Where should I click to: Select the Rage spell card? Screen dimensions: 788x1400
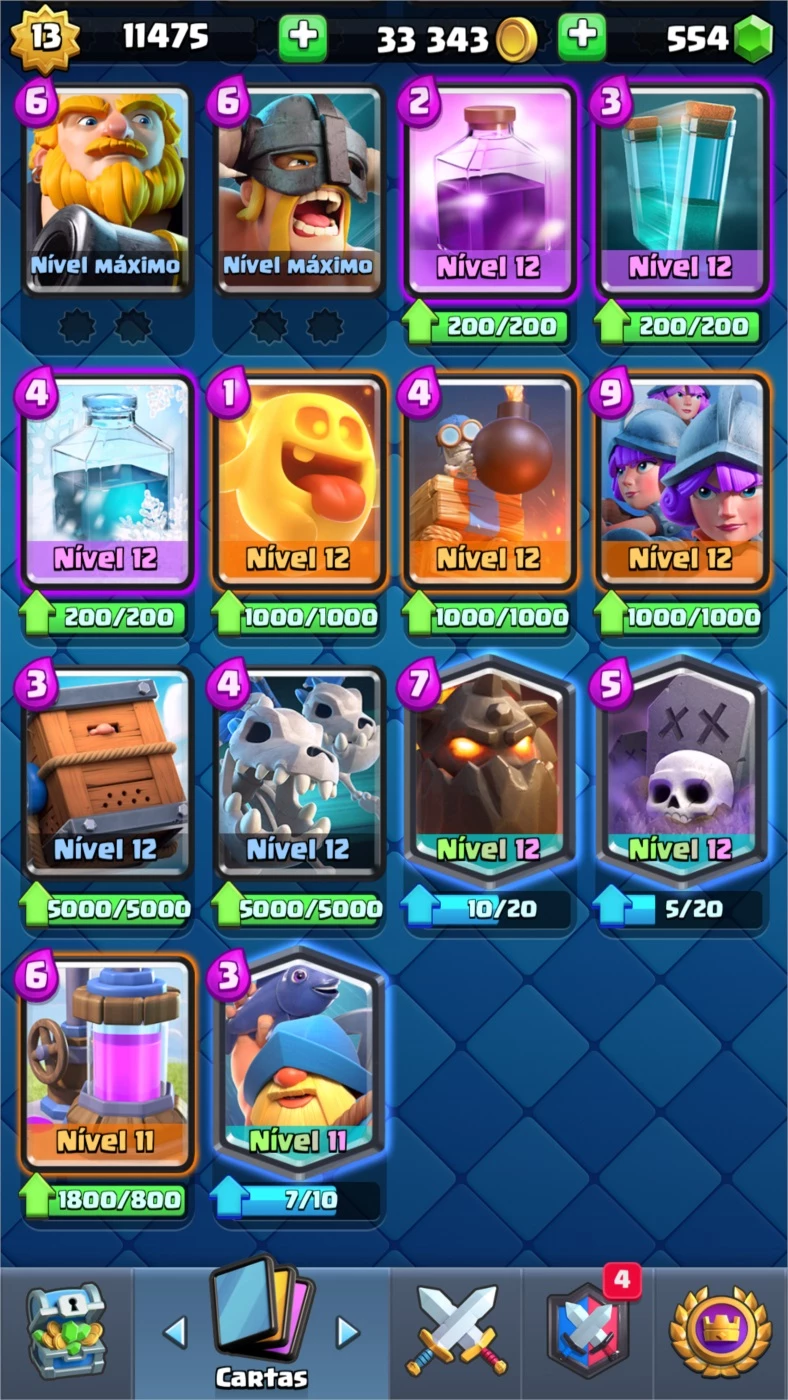pos(490,190)
